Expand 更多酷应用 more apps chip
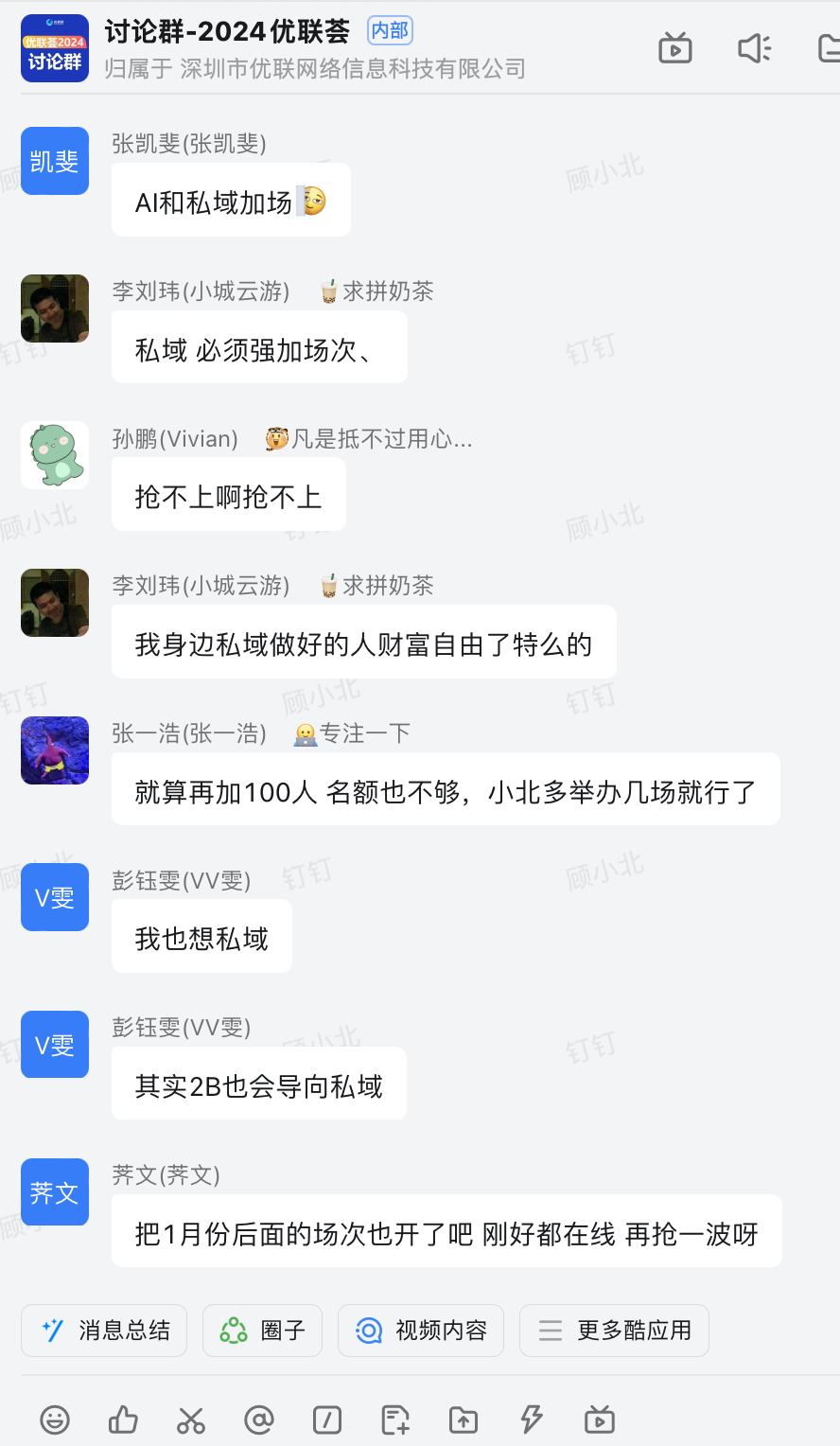840x1446 pixels. click(x=614, y=1331)
